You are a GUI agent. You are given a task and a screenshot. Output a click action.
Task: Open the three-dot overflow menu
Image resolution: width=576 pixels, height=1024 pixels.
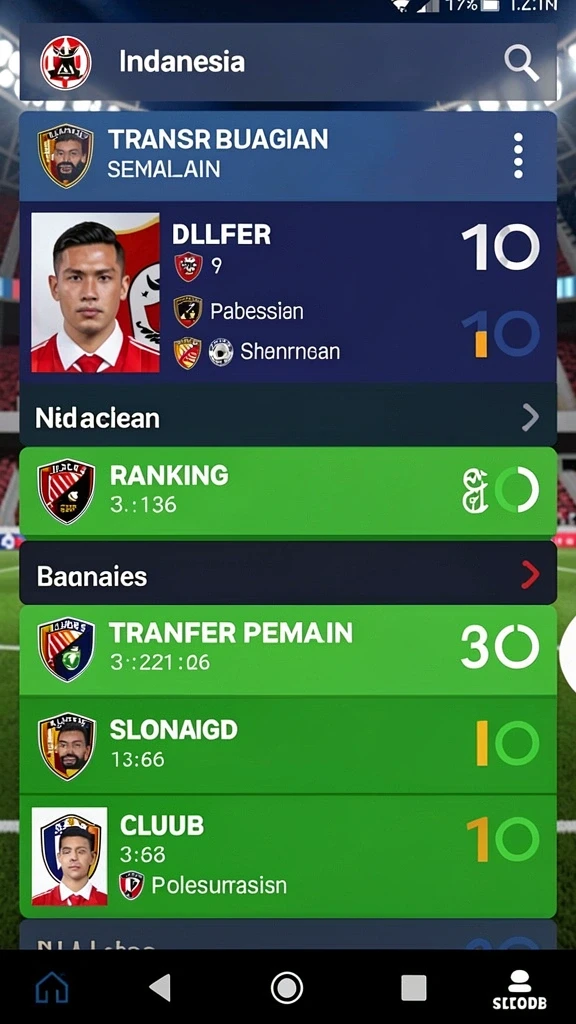pos(518,155)
